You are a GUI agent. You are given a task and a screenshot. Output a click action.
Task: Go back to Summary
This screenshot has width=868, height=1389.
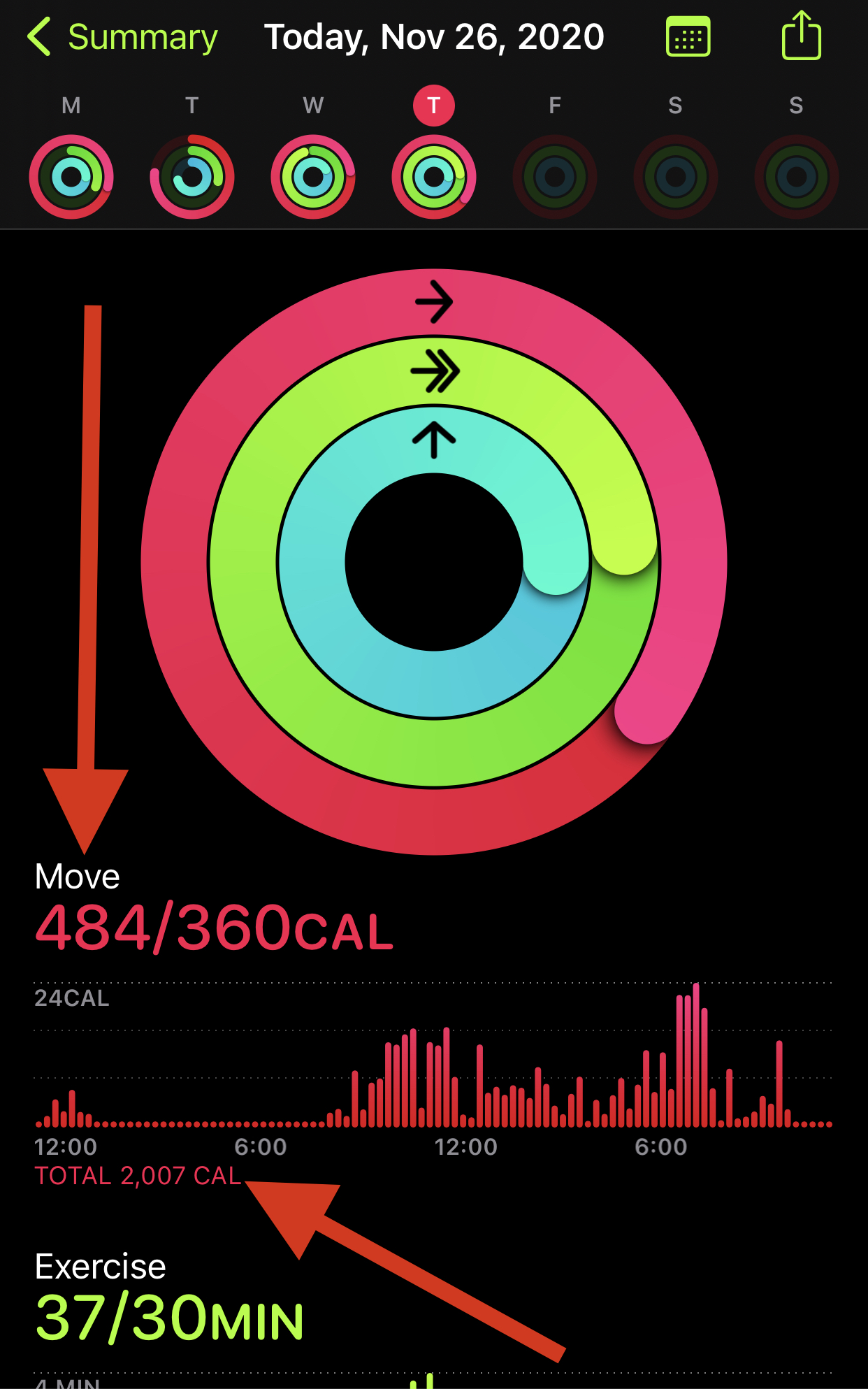tap(122, 37)
